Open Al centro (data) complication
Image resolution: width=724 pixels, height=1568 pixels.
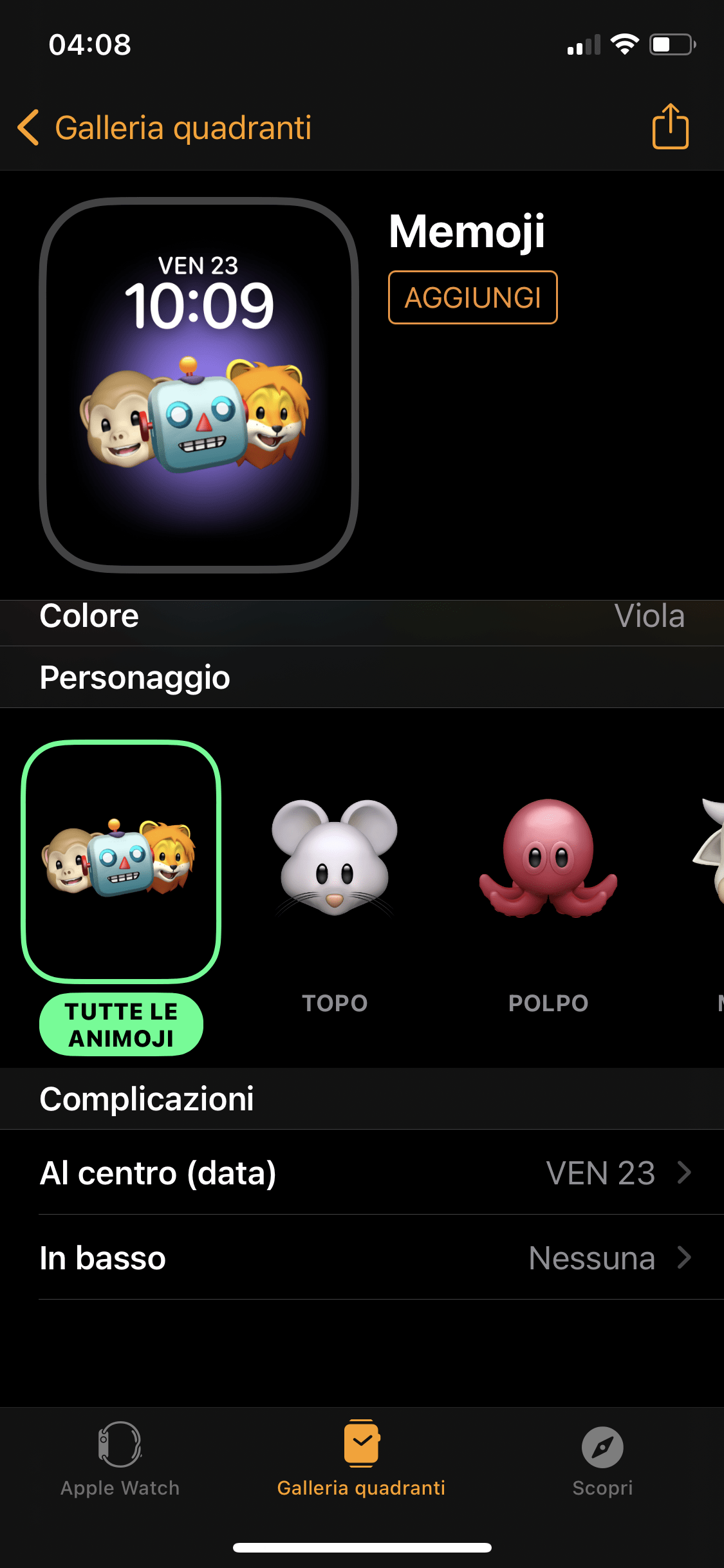[364, 1173]
